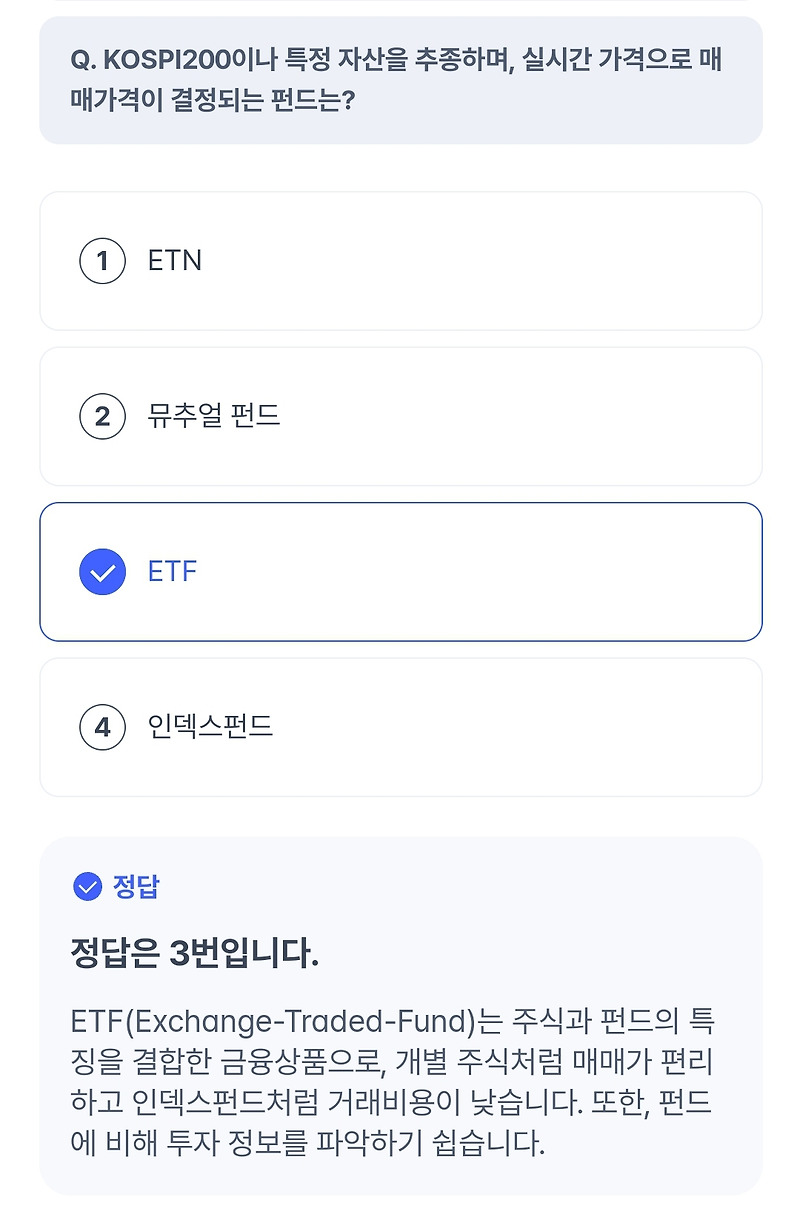
Task: Deselect the ETF answer choice
Action: point(400,571)
